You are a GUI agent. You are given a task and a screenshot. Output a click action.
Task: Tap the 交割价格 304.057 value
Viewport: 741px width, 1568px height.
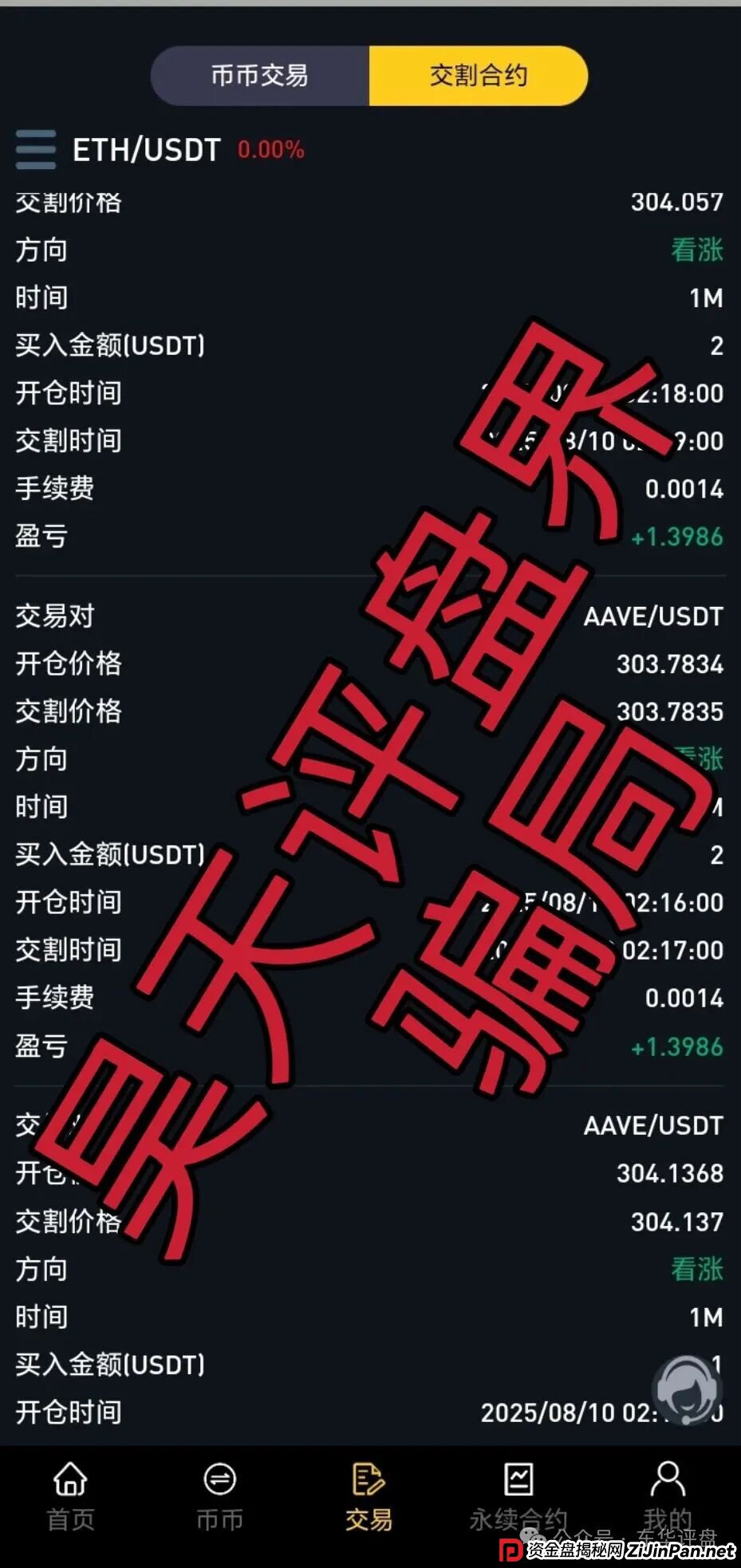[675, 203]
